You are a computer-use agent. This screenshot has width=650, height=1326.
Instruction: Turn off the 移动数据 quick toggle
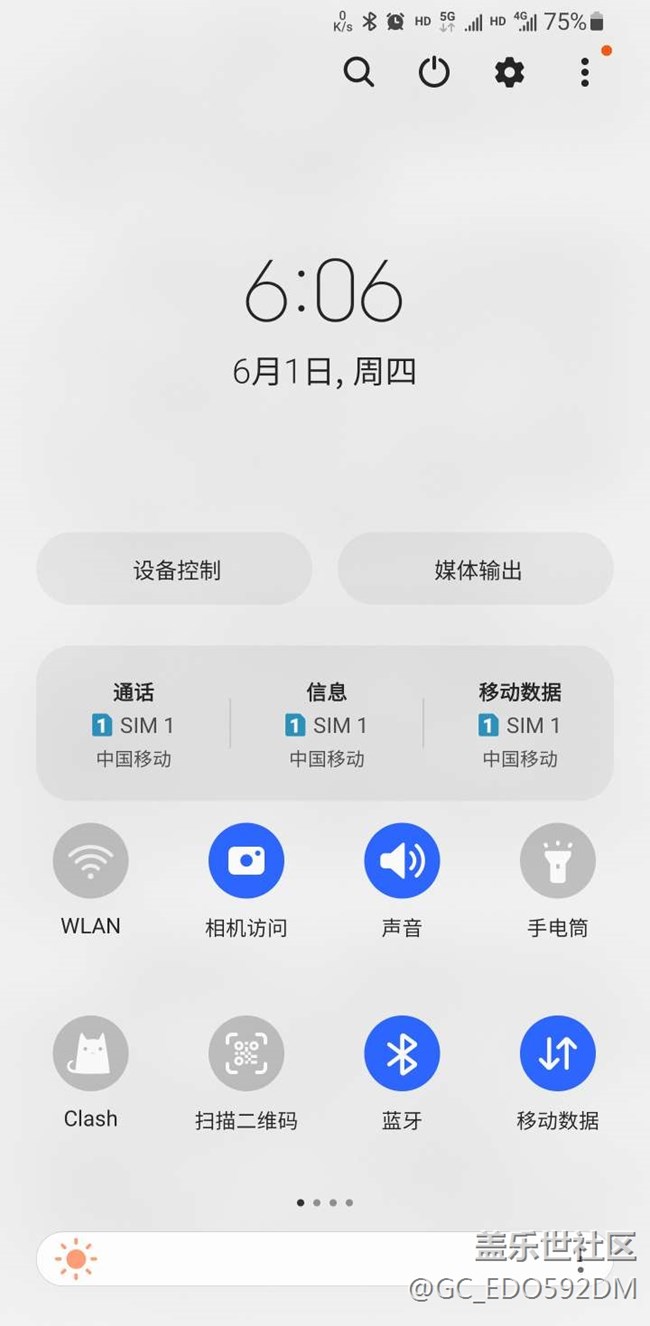point(558,1053)
